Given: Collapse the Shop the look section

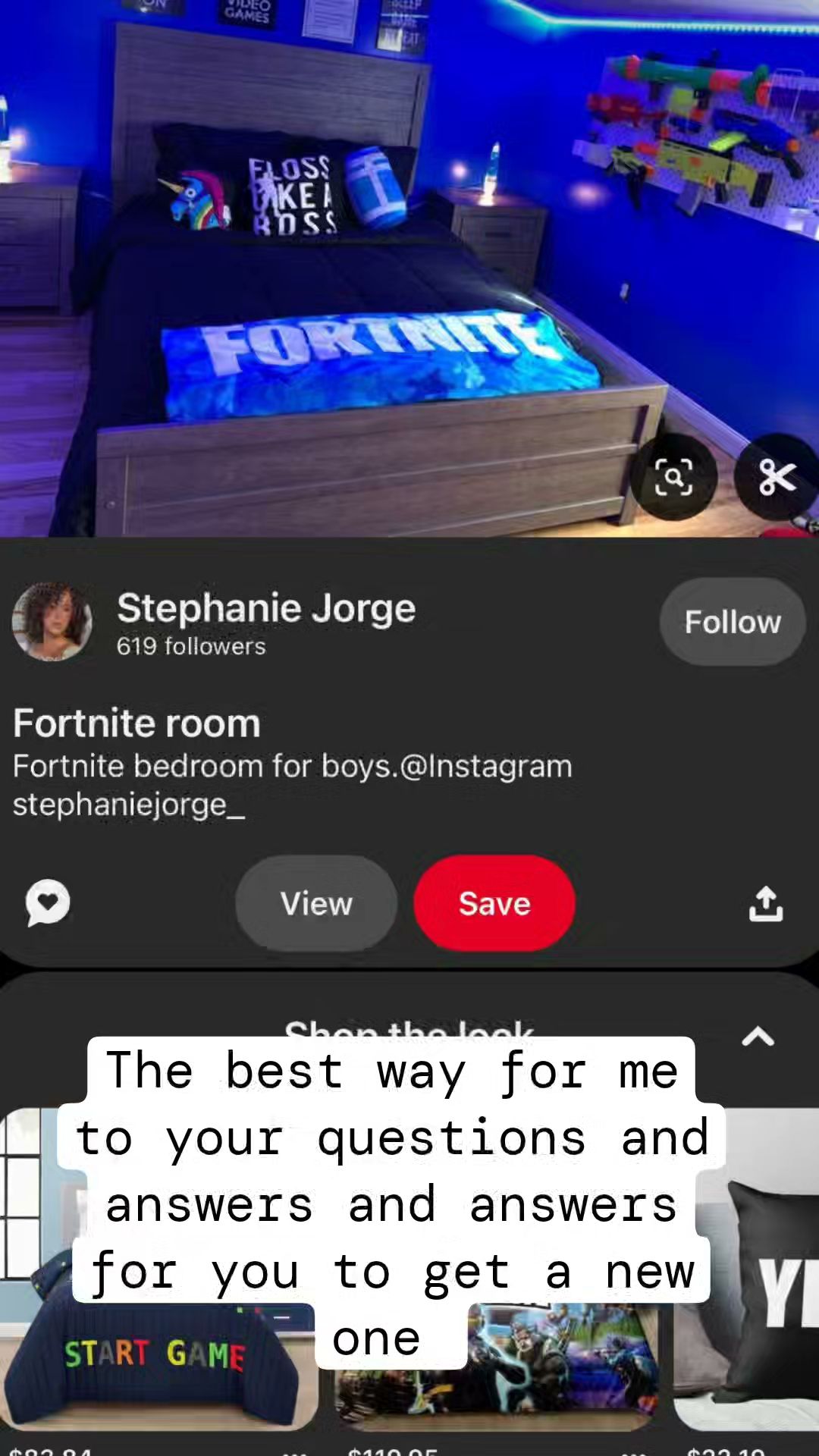Looking at the screenshot, I should pyautogui.click(x=758, y=1037).
